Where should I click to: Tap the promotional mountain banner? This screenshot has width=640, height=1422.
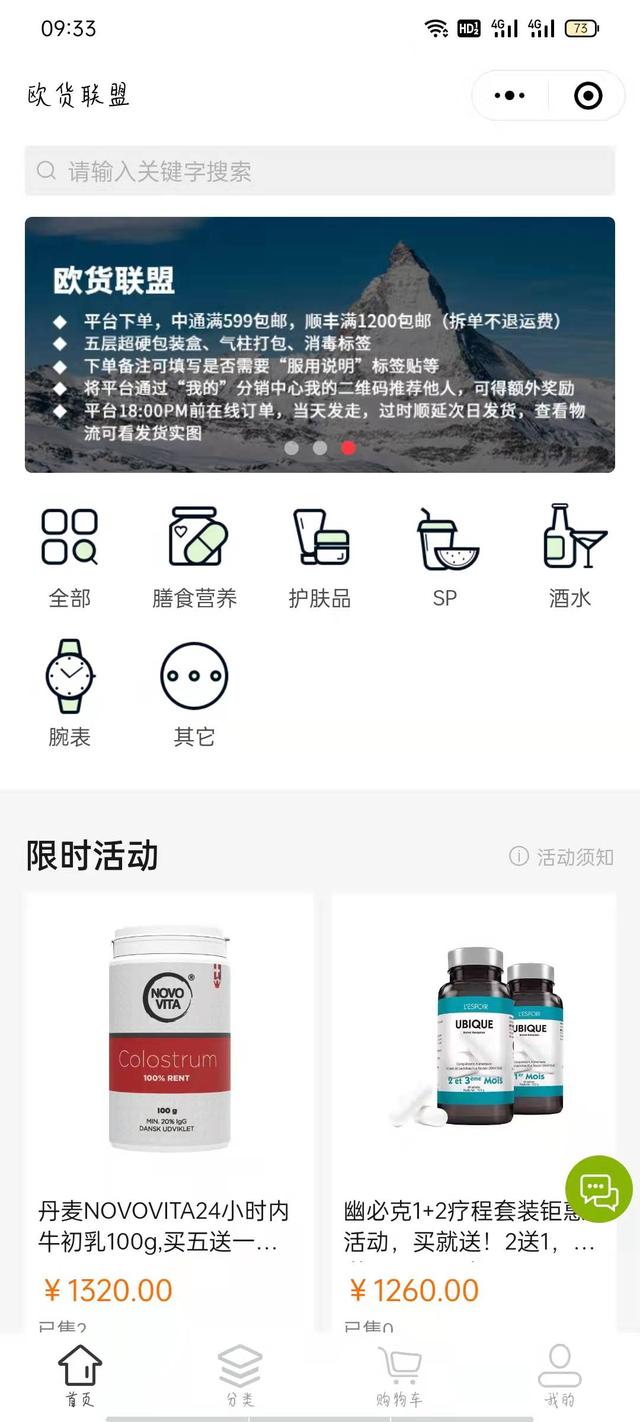click(320, 344)
